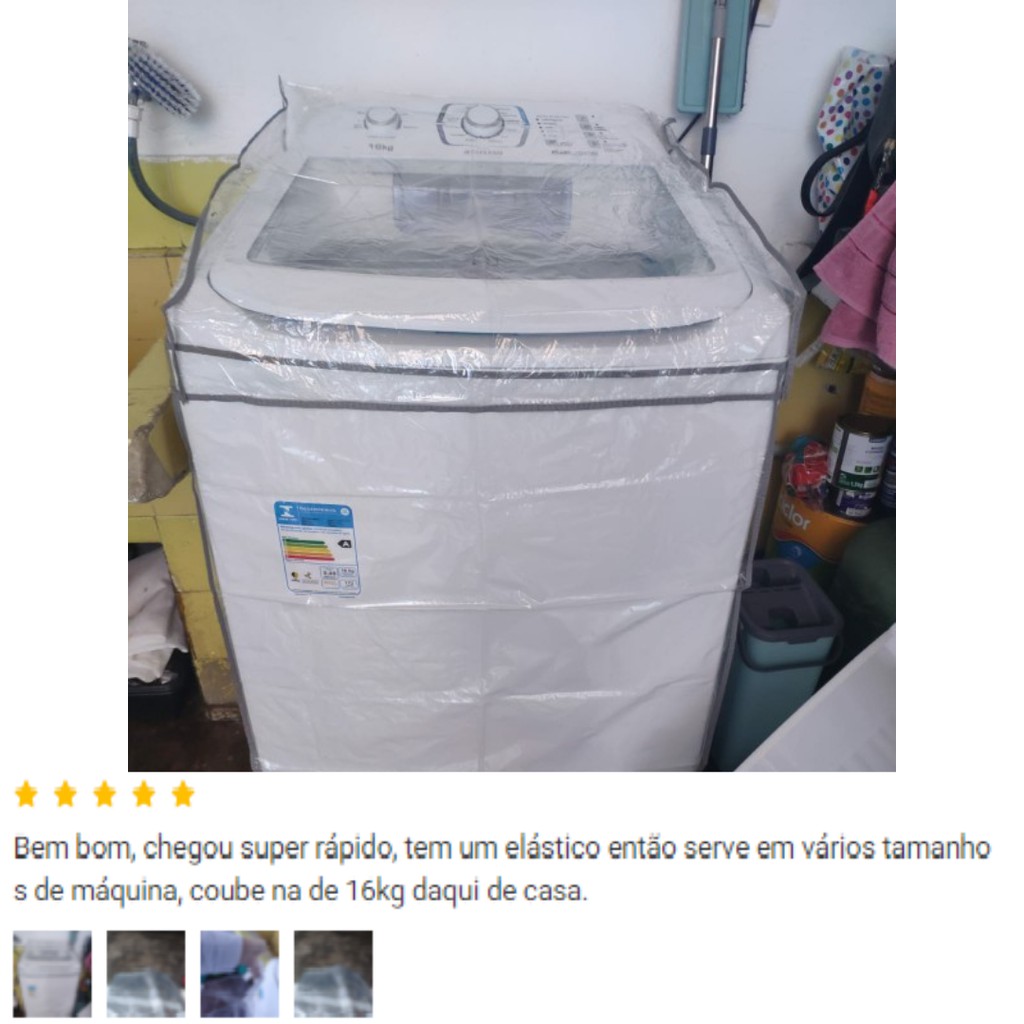Screen dimensions: 1024x1024
Task: Select the small thumbnail showing the whole washing machine
Action: coord(52,974)
